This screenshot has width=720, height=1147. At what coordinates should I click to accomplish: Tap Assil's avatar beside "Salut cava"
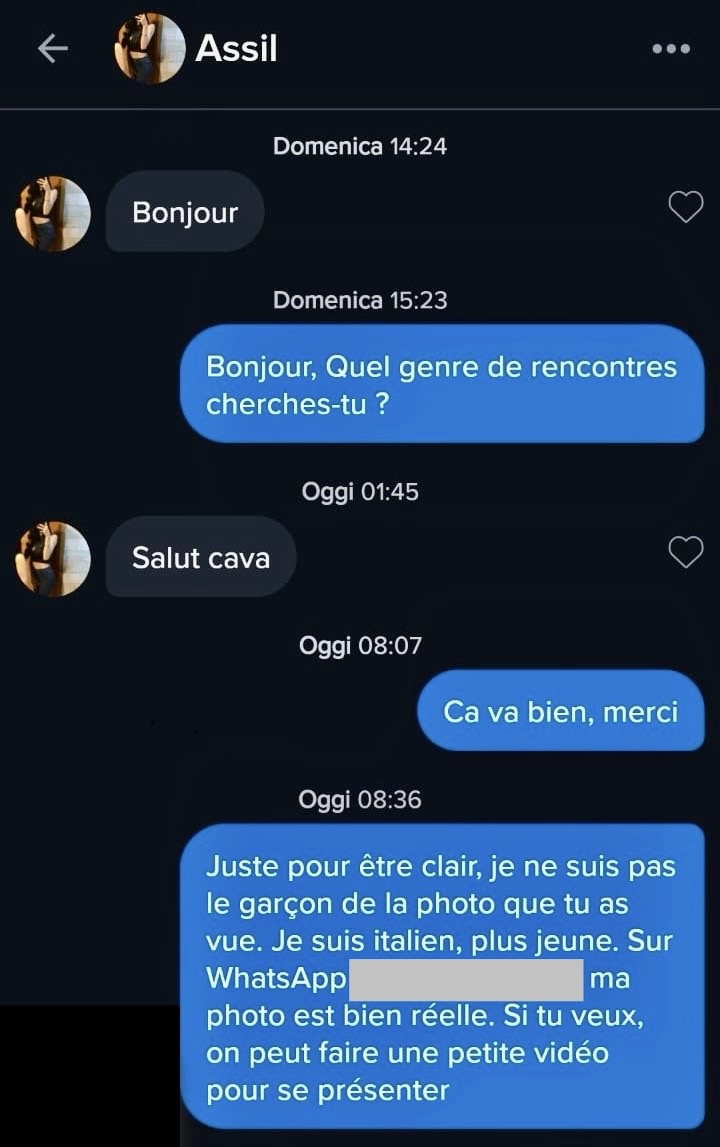[53, 558]
